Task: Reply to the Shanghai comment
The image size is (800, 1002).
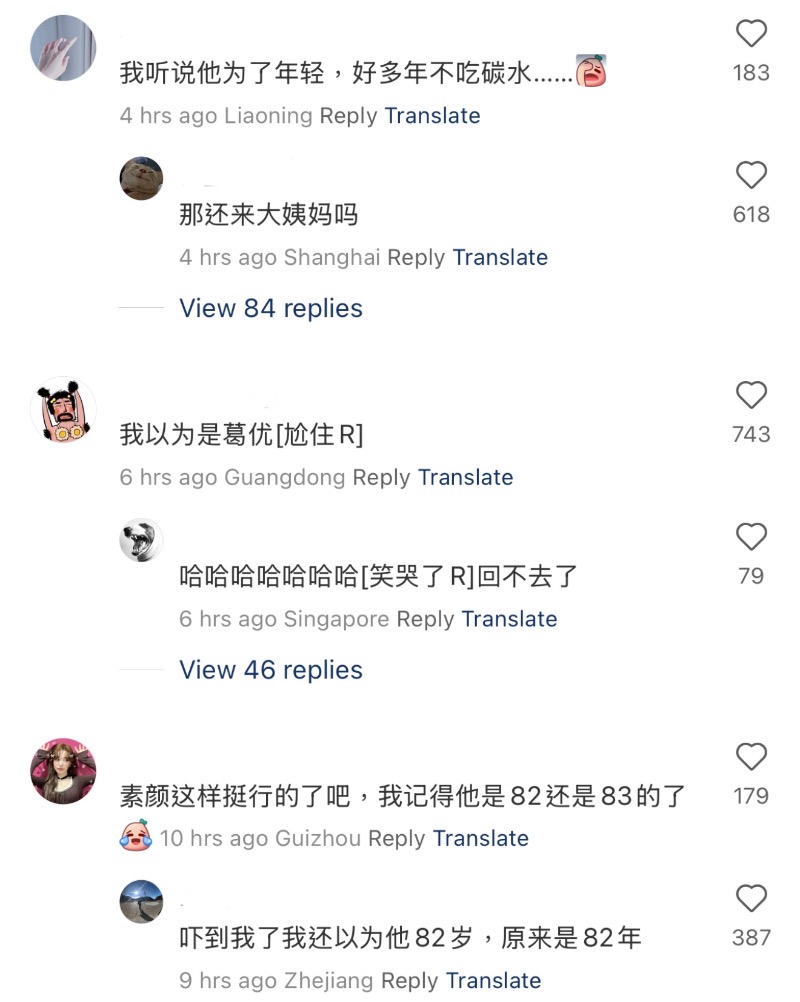Action: point(416,258)
